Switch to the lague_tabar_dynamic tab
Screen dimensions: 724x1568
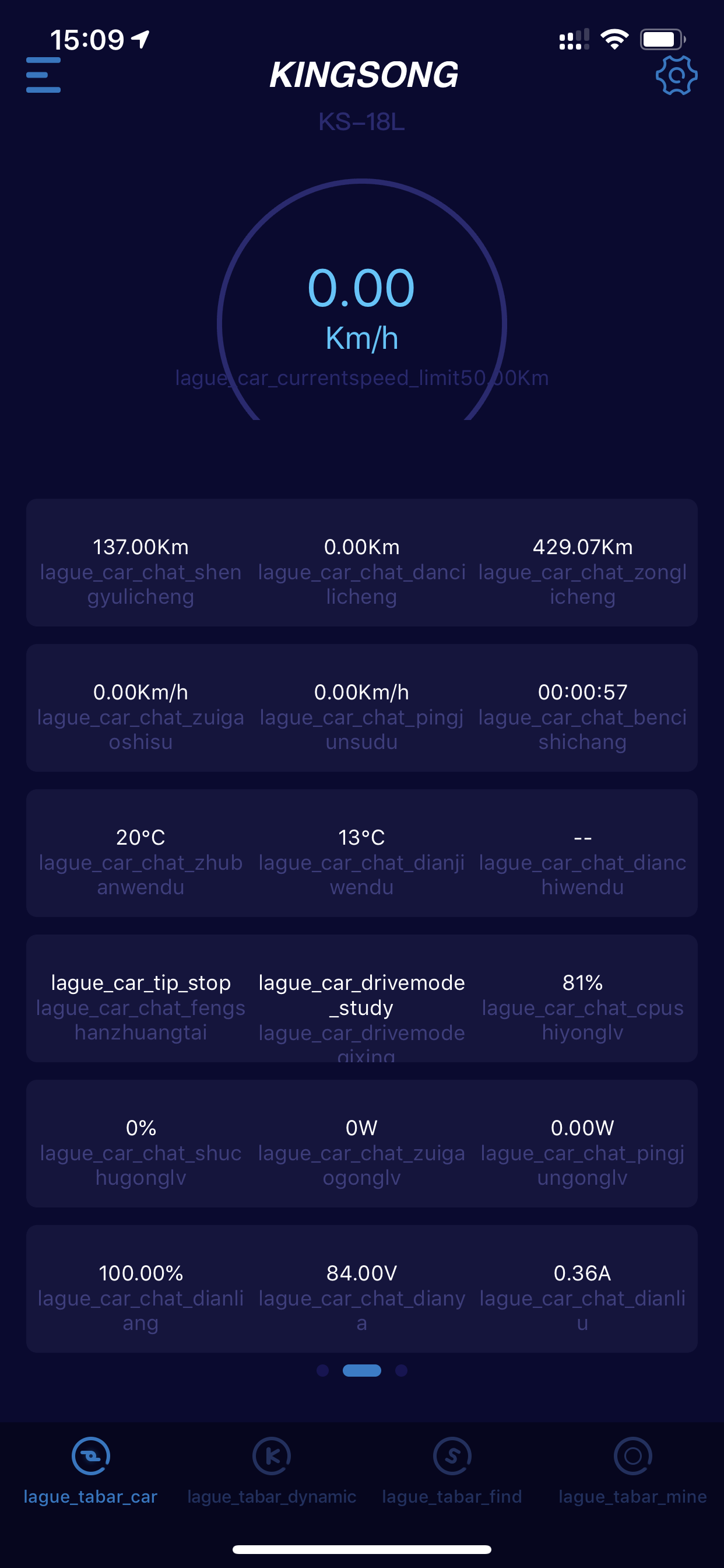(x=271, y=1471)
